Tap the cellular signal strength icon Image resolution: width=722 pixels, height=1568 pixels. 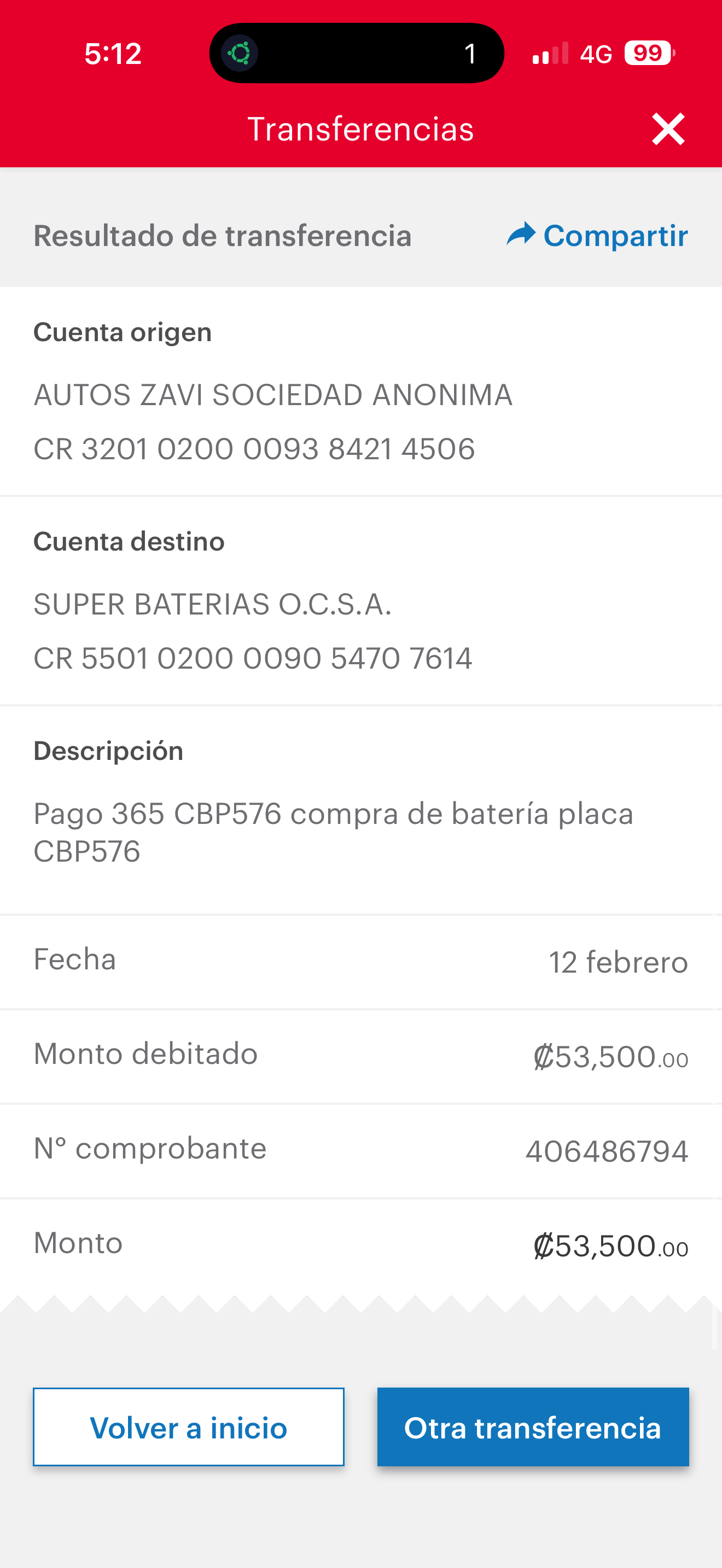click(x=549, y=54)
